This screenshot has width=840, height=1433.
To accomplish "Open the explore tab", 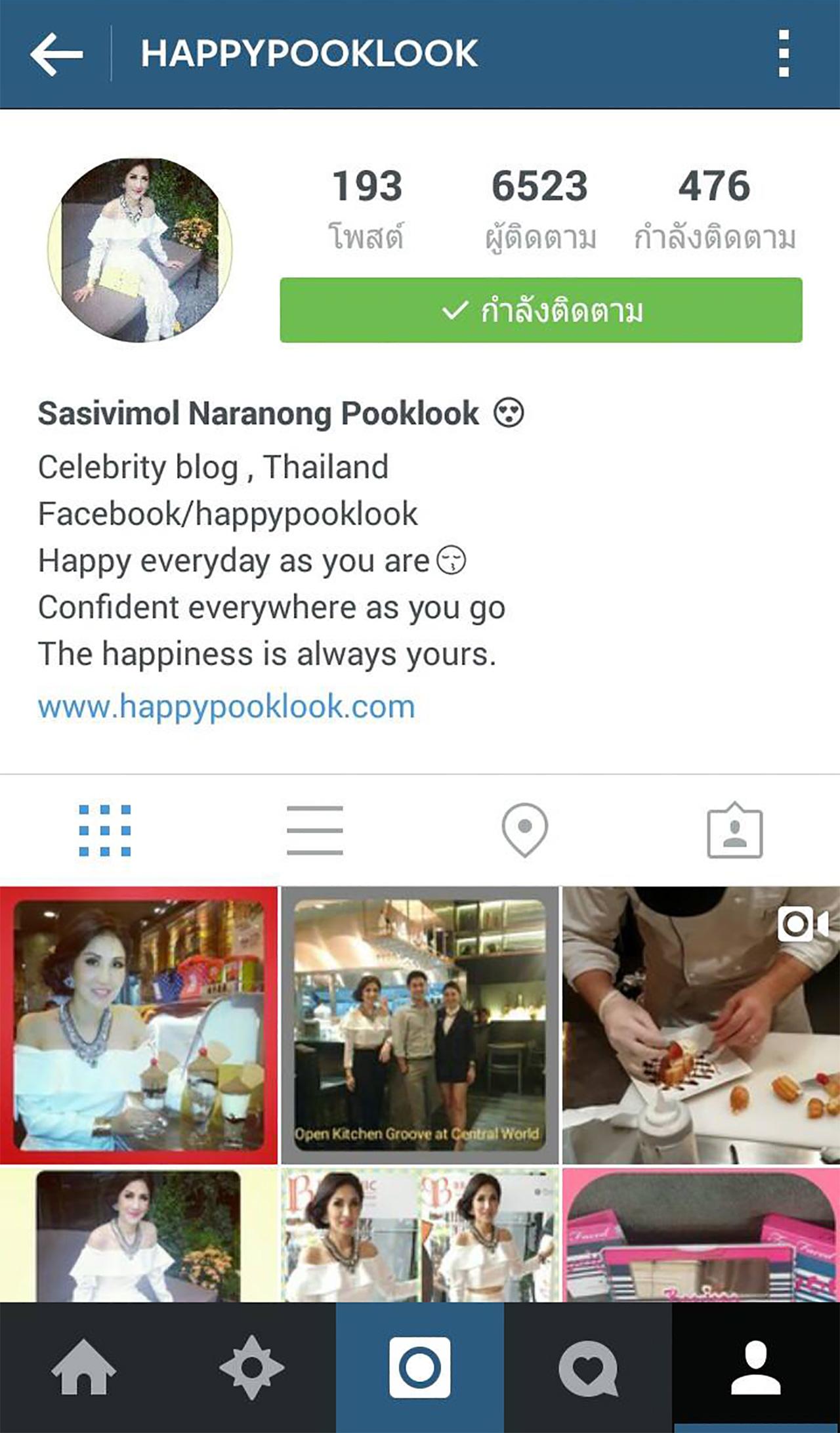I will pyautogui.click(x=252, y=1368).
